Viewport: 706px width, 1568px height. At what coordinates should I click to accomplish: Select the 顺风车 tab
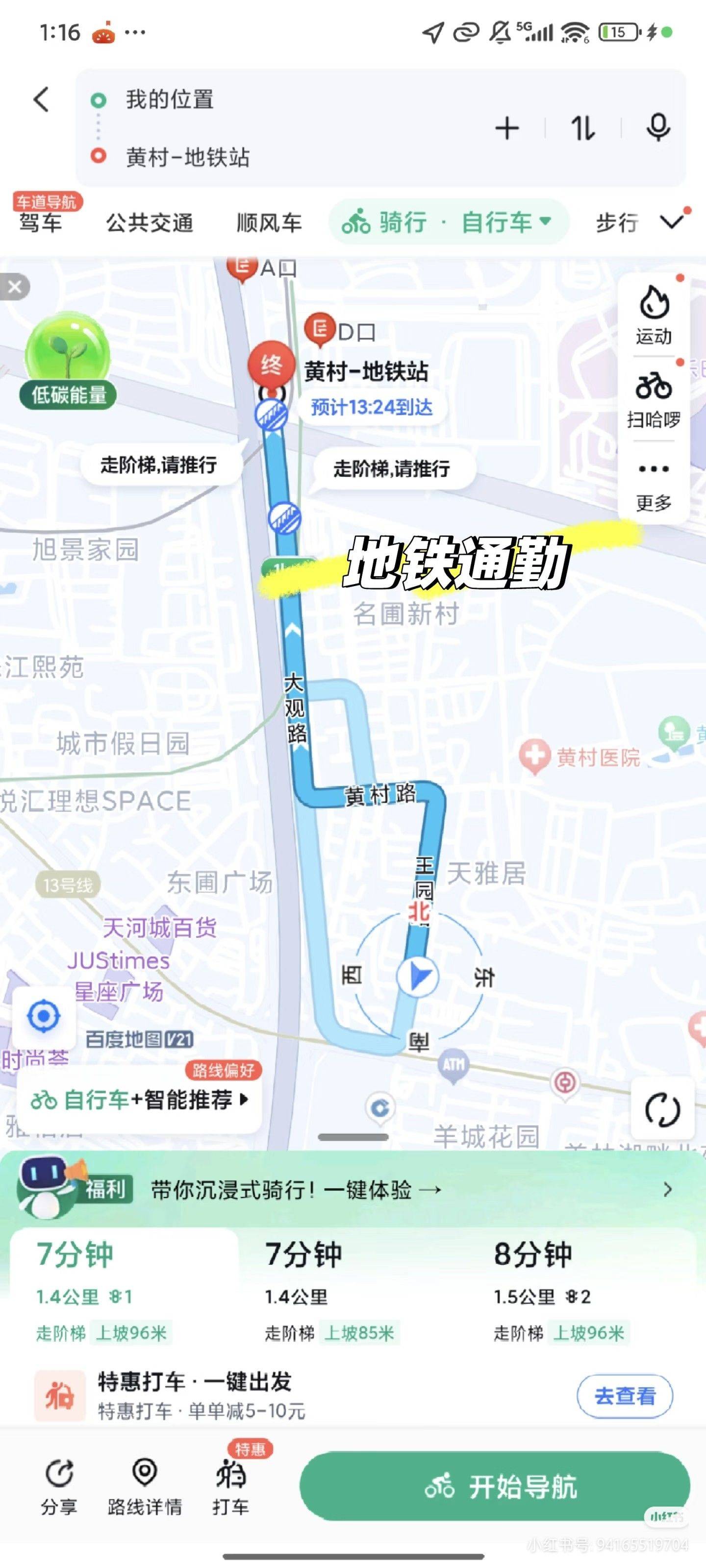pos(269,223)
